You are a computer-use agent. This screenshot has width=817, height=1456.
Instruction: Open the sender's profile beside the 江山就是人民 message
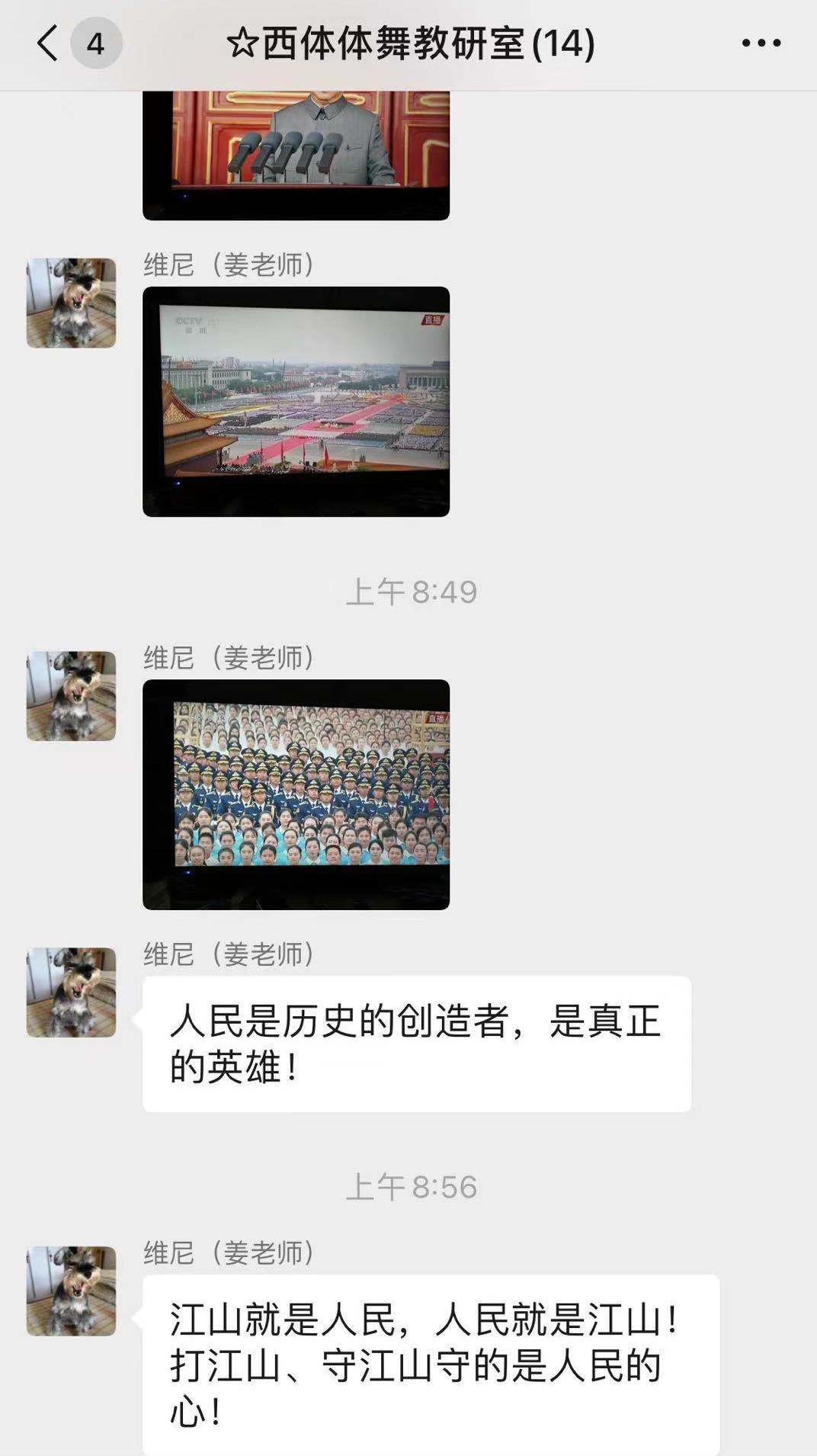[71, 1291]
